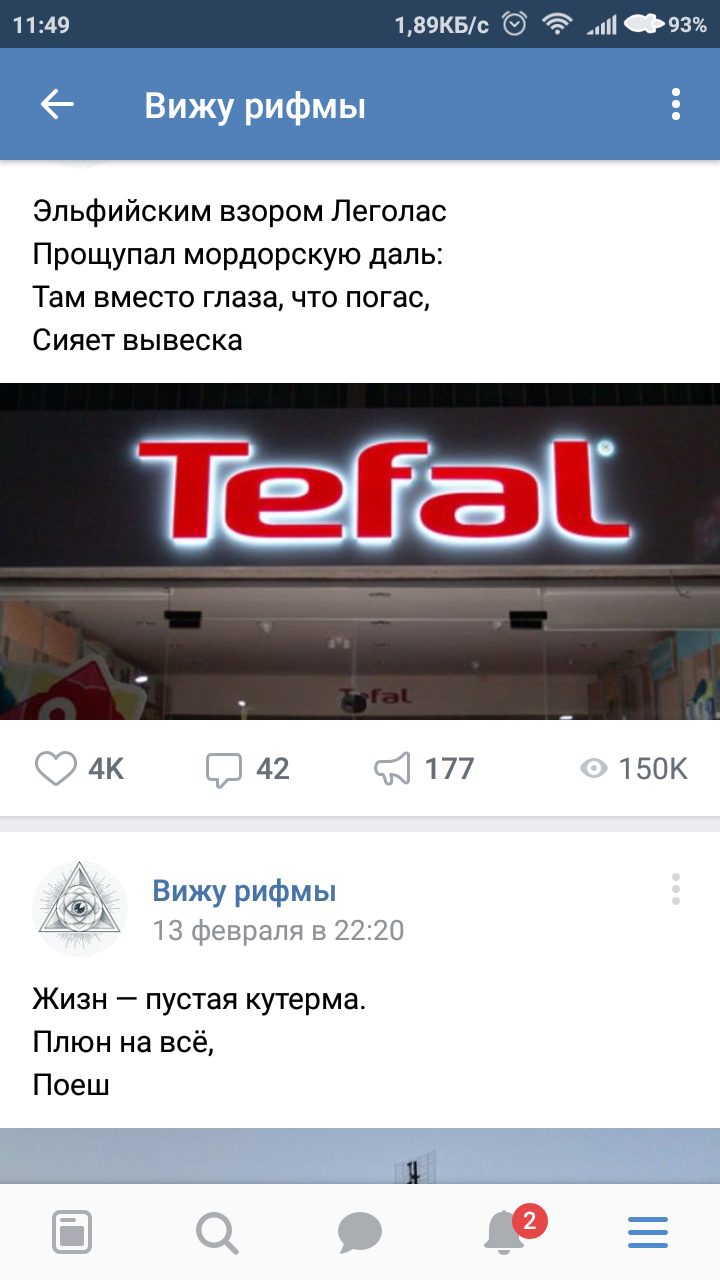Open the Tefal sign photo
This screenshot has width=720, height=1280.
[360, 551]
